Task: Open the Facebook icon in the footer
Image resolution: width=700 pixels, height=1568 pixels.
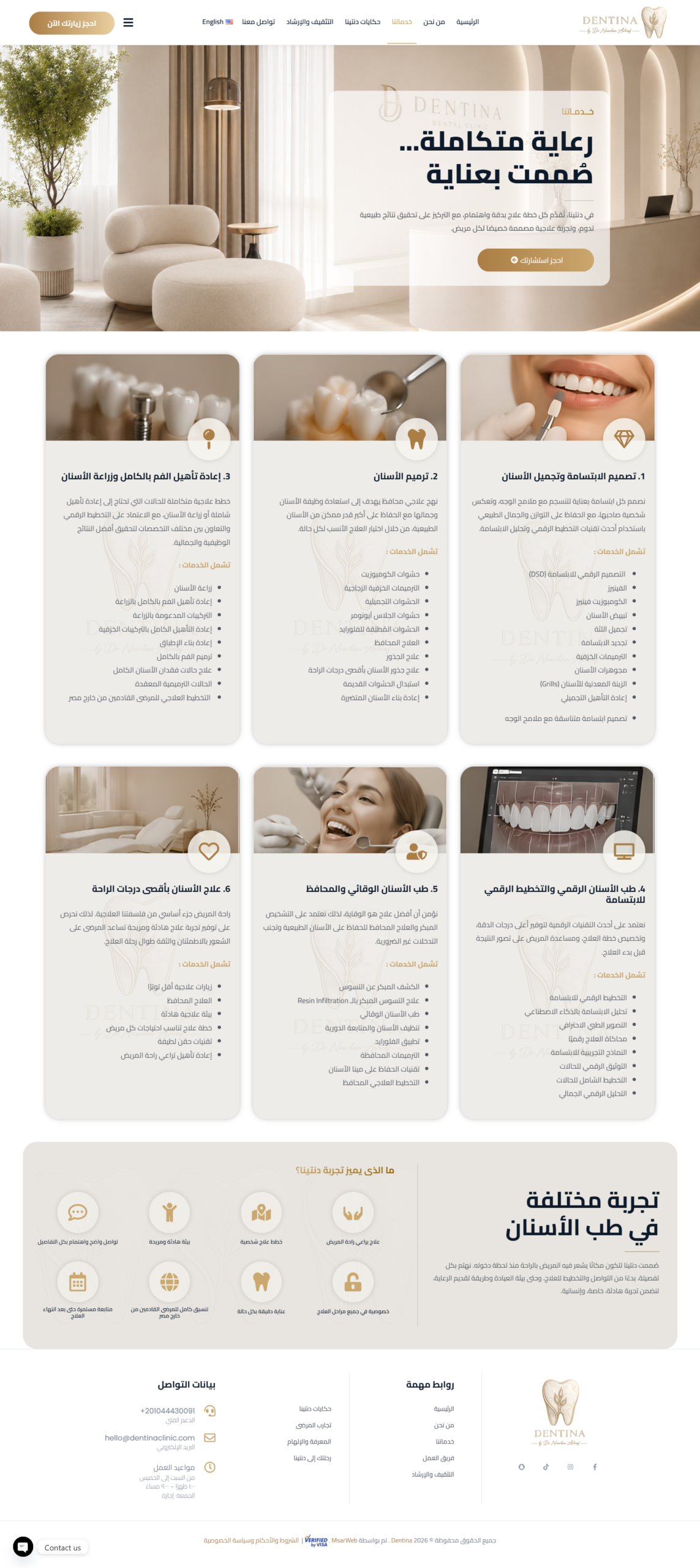Action: coord(595,1466)
